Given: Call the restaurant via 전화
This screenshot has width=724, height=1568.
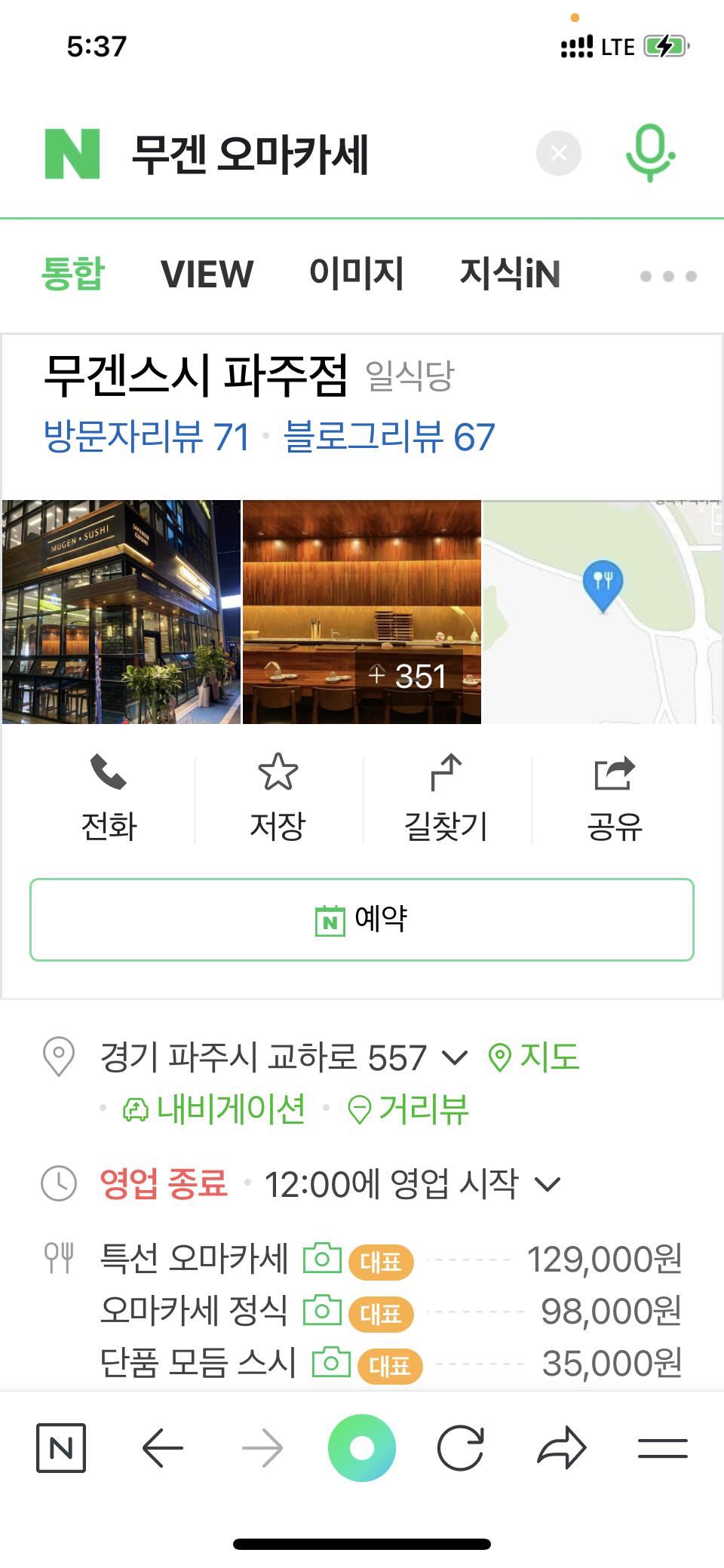Looking at the screenshot, I should click(109, 798).
